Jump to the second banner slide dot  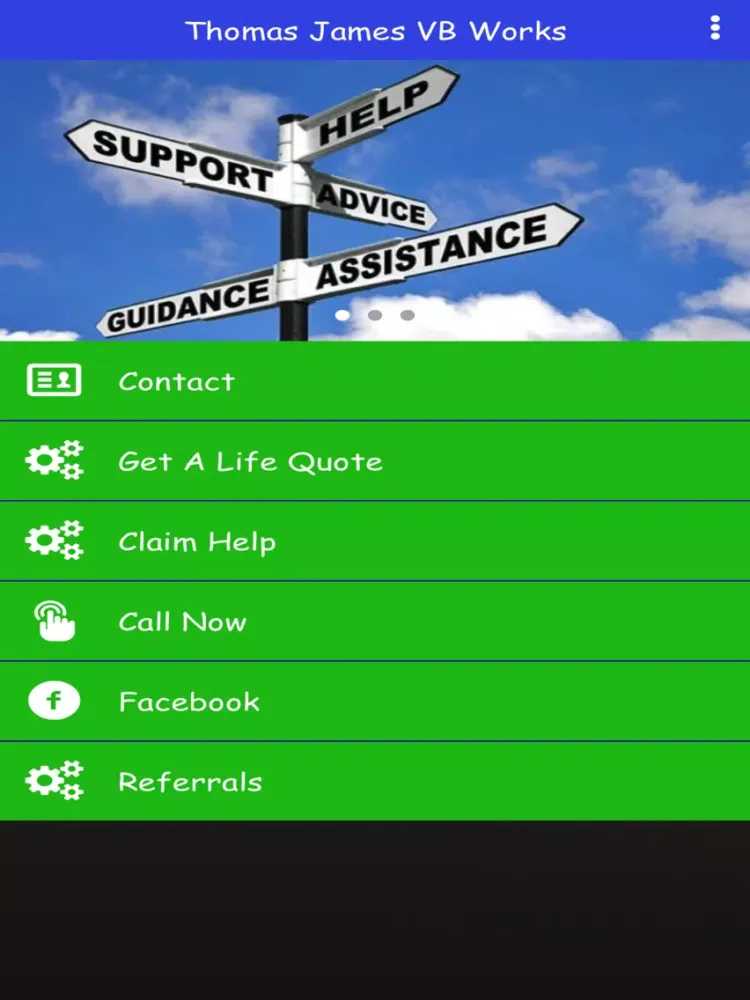click(375, 315)
